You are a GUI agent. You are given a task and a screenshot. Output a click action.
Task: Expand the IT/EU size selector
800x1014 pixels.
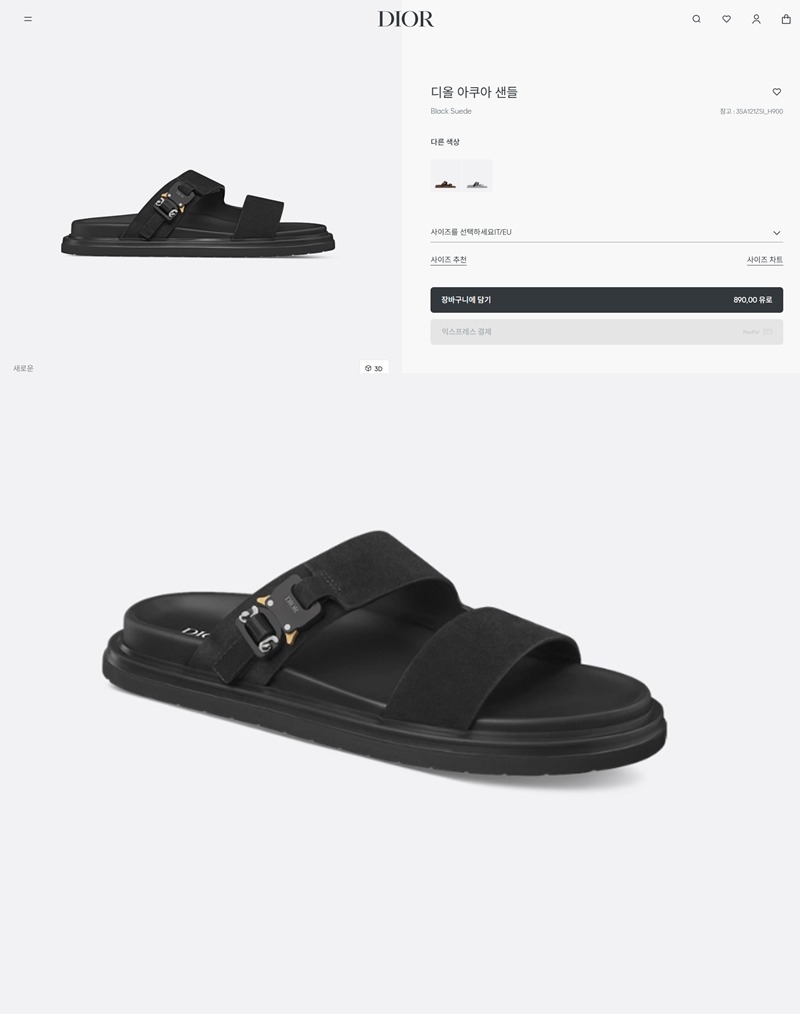coord(606,232)
